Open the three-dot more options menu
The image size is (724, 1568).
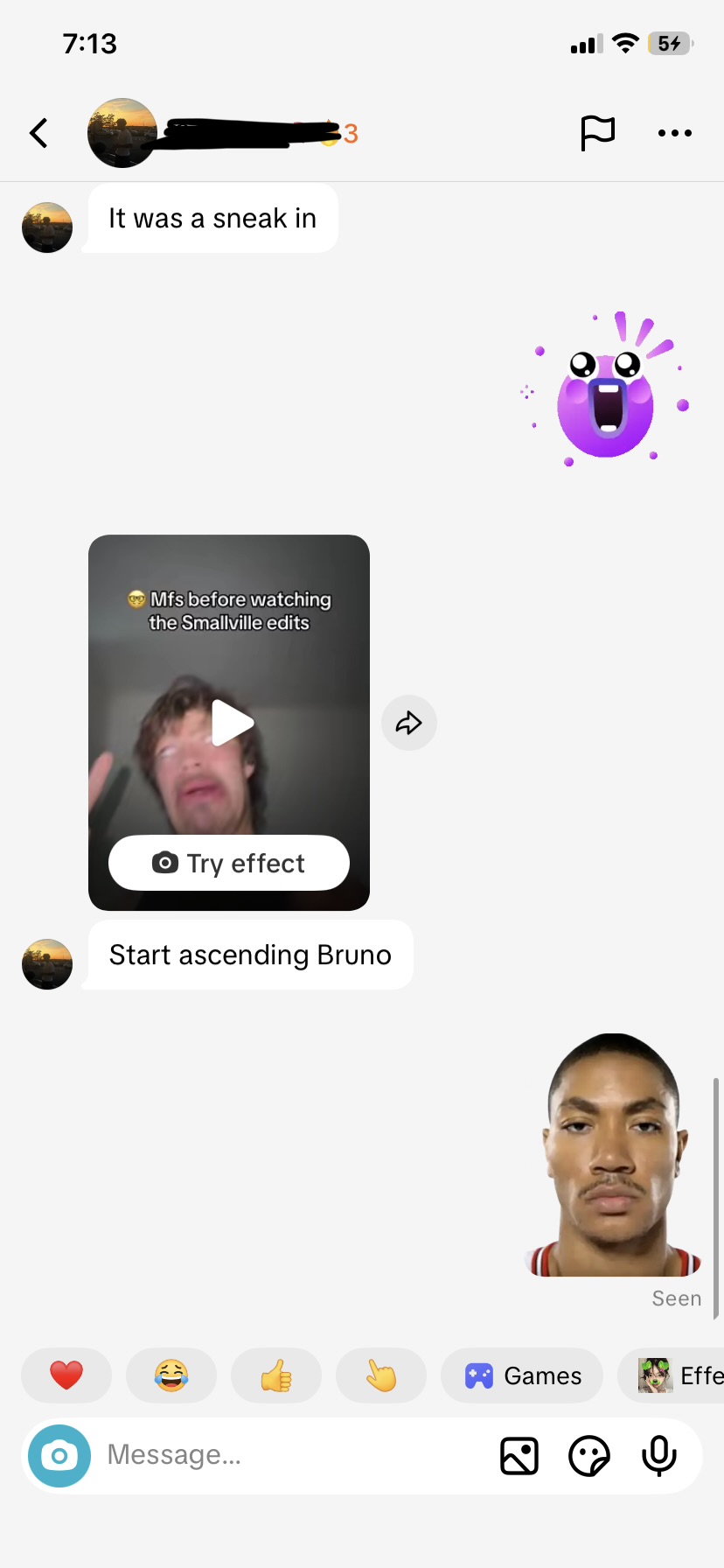[x=674, y=133]
